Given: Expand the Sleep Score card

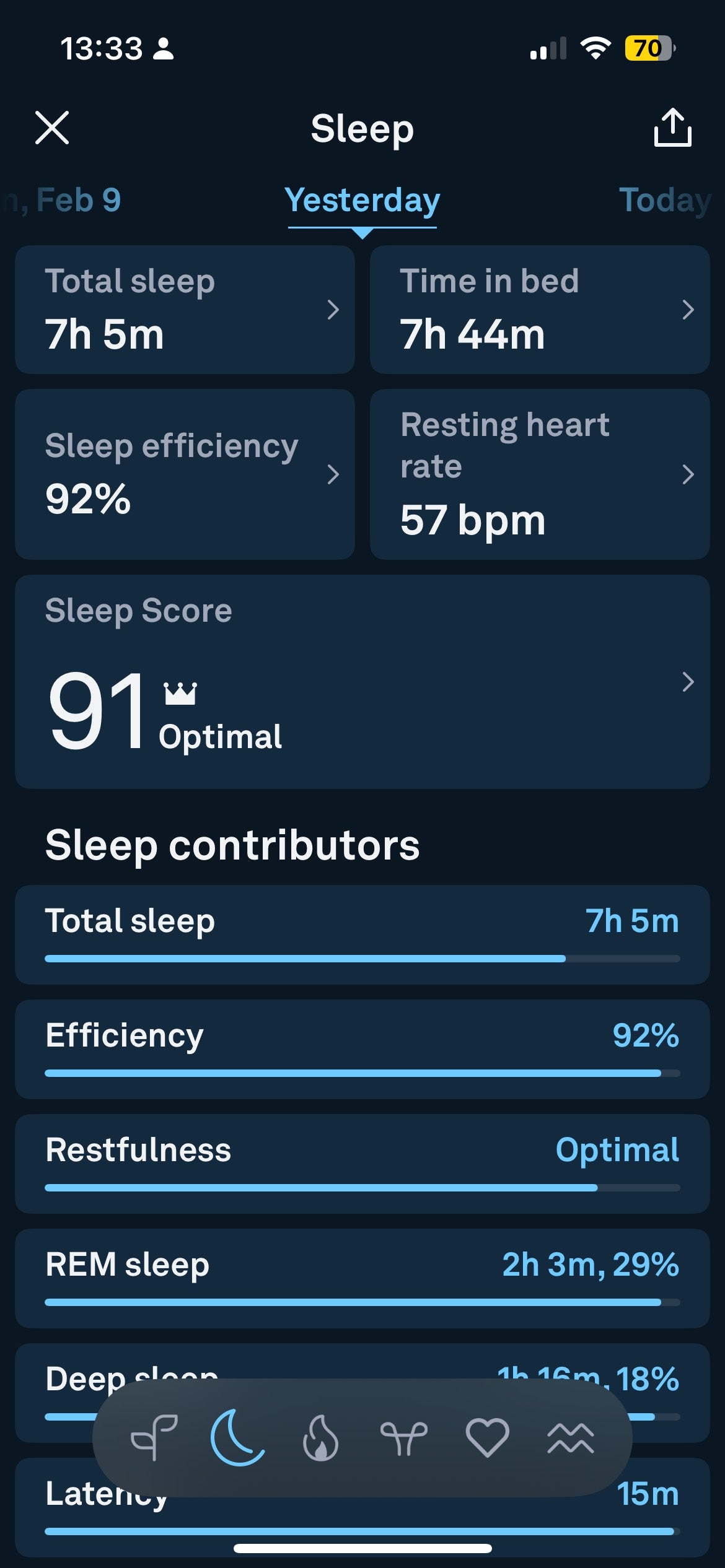Looking at the screenshot, I should [689, 683].
